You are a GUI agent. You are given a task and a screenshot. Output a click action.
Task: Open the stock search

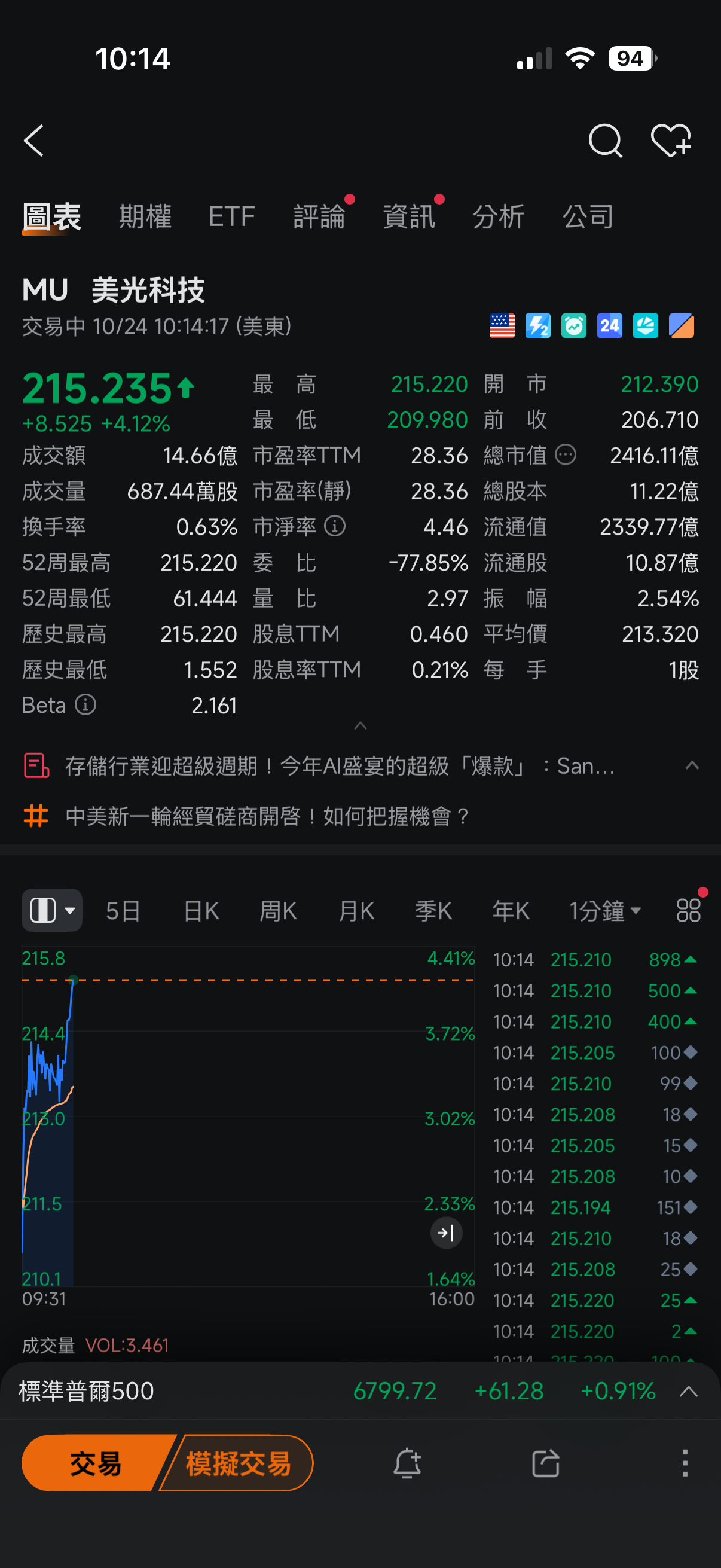click(605, 141)
